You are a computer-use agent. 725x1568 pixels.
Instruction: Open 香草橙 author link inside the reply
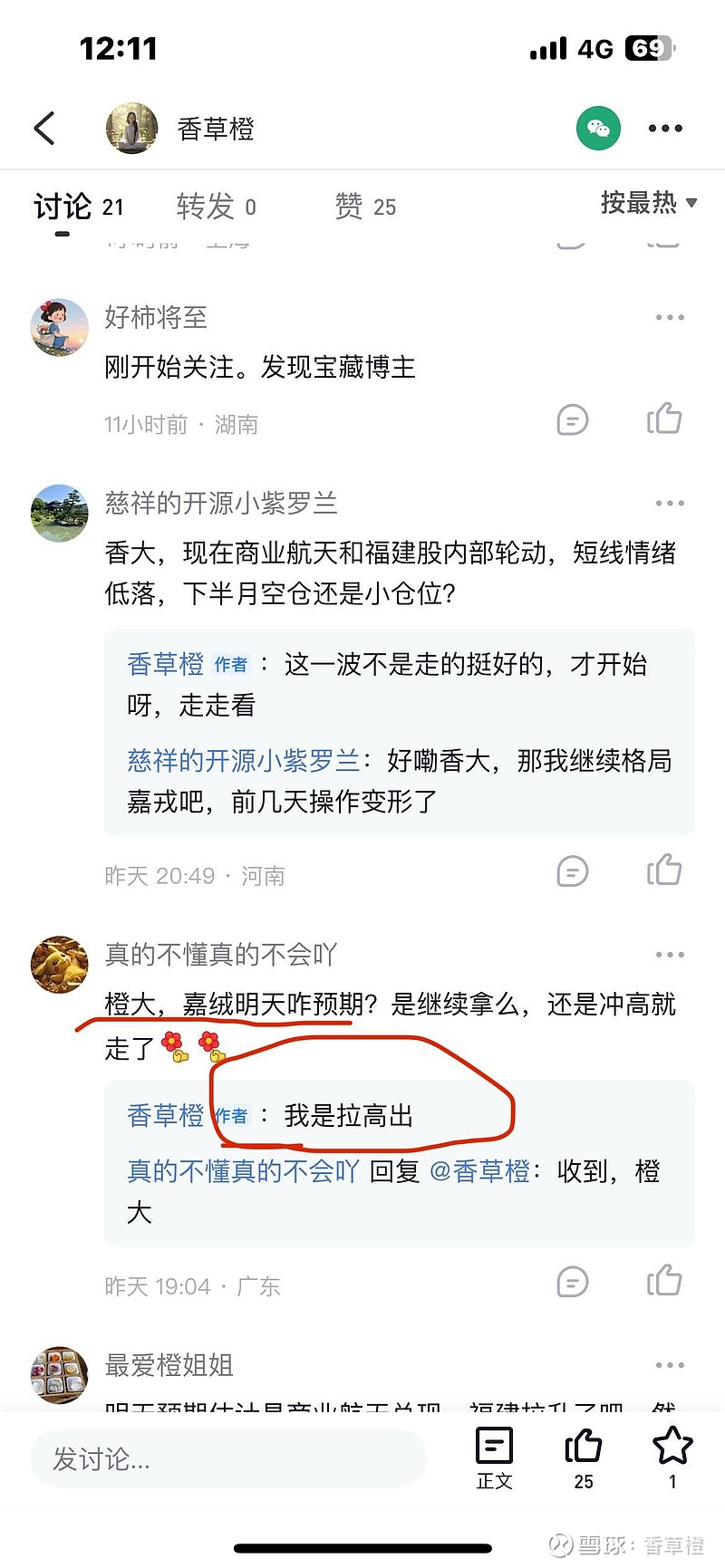166,1115
